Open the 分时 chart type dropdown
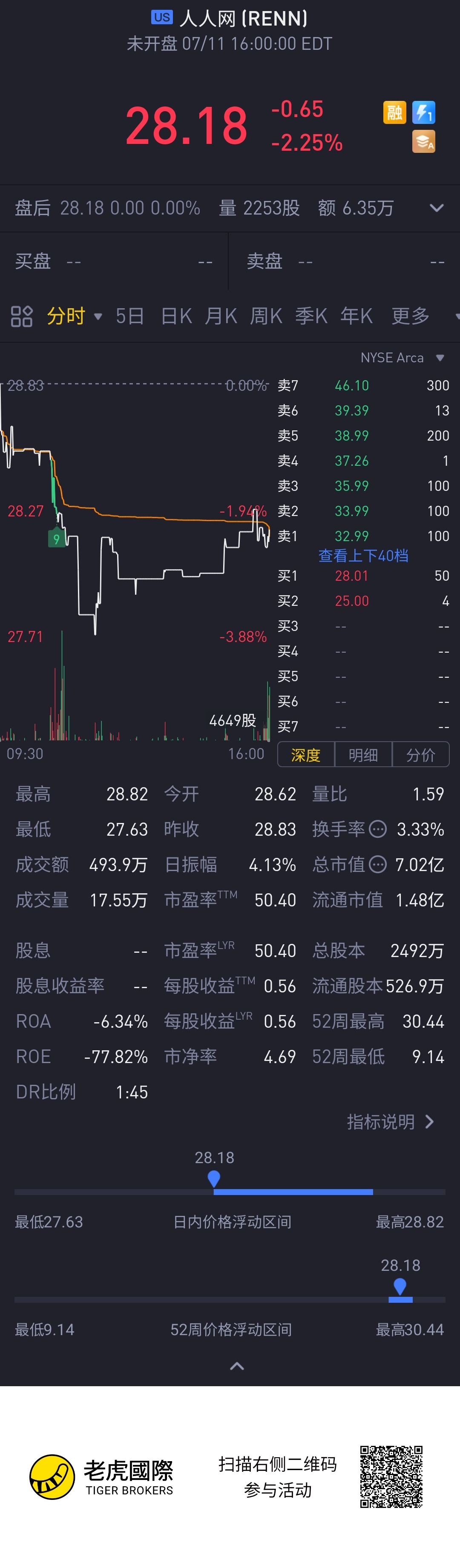 point(75,316)
